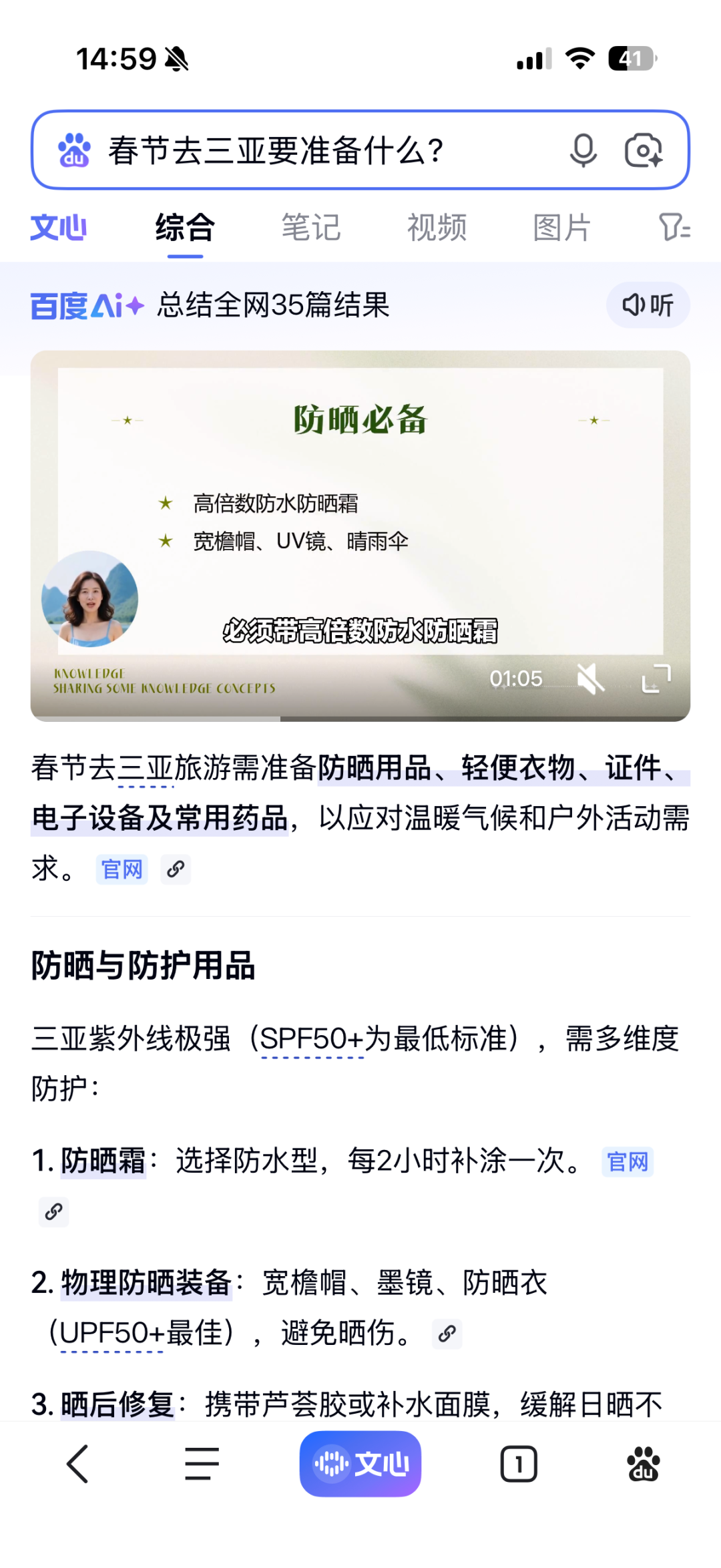Unmute the playing video
The height and width of the screenshot is (1568, 721).
[x=590, y=680]
